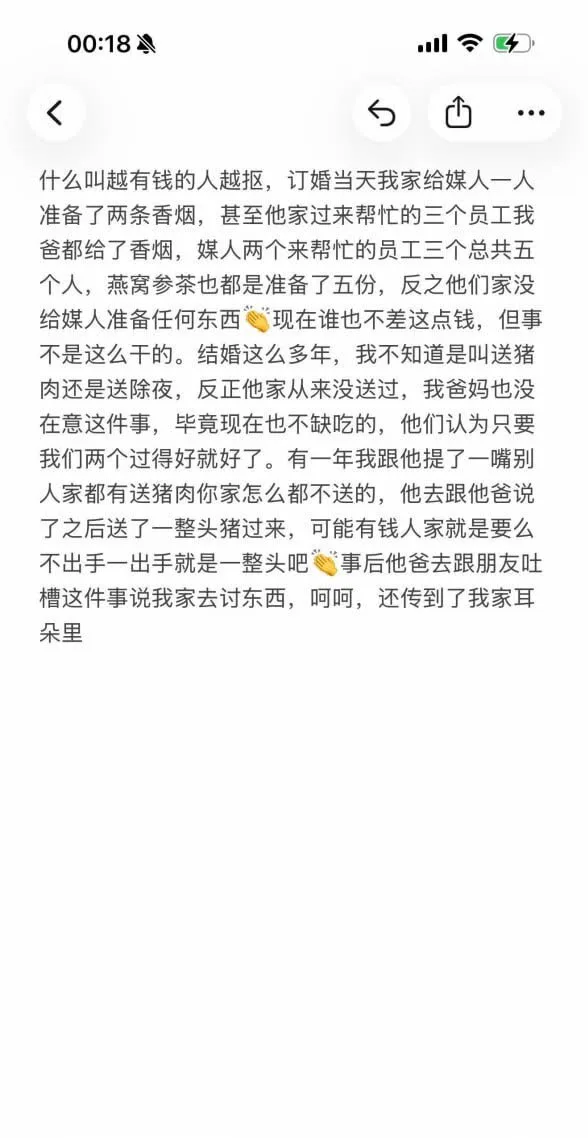588x1138 pixels.
Task: Tap the undo arrow icon
Action: tap(382, 112)
